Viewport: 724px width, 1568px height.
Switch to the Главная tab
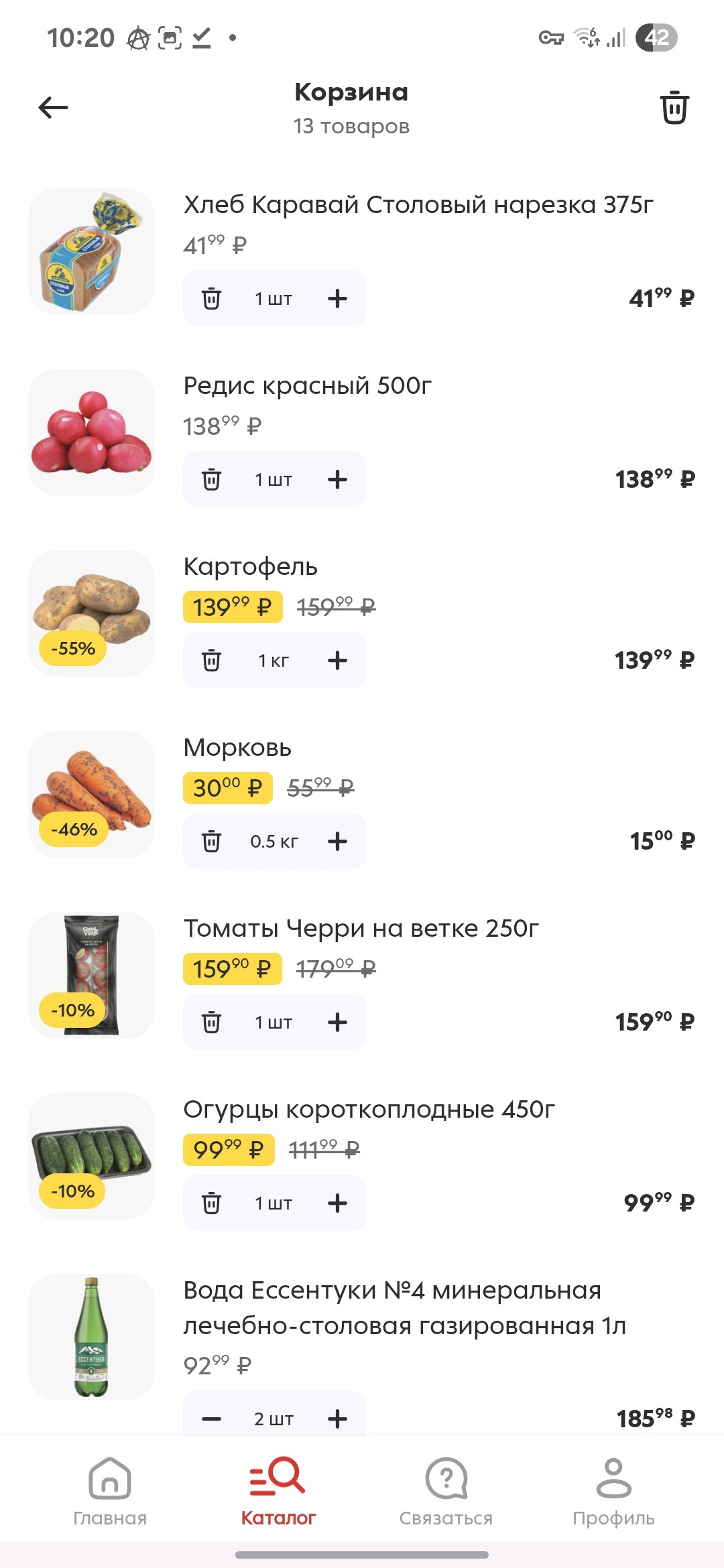[x=110, y=1490]
